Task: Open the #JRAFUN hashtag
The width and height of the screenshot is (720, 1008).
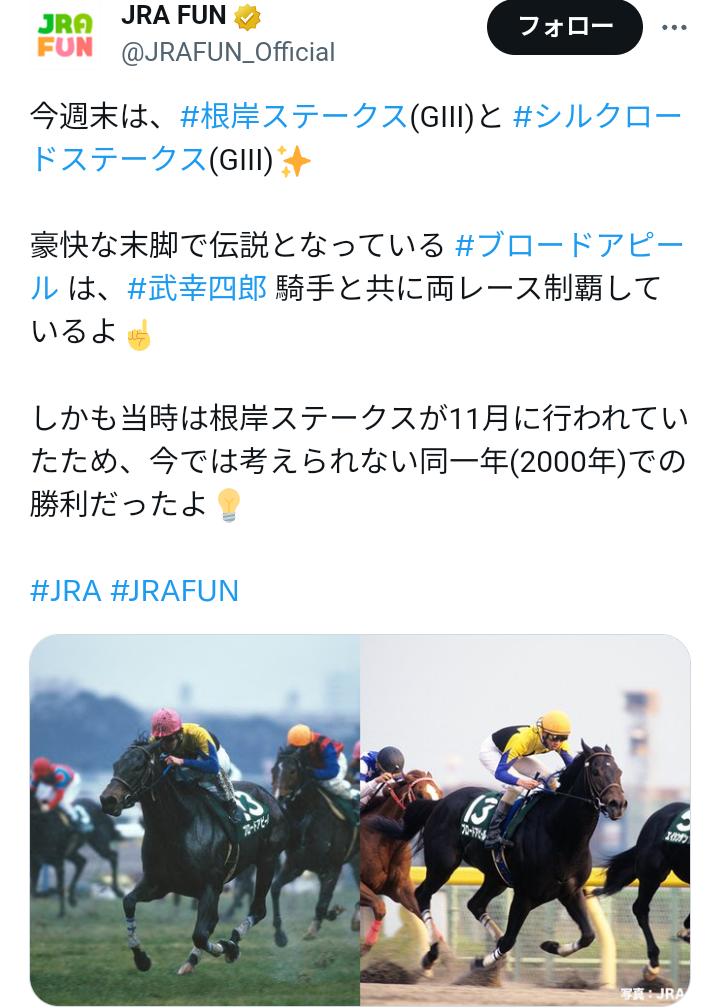Action: 174,591
